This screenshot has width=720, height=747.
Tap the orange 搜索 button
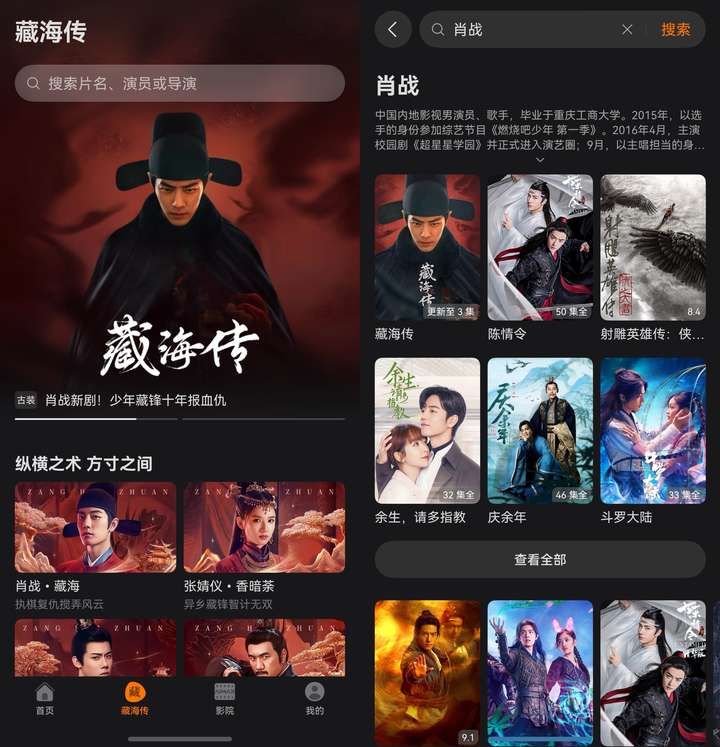[676, 30]
